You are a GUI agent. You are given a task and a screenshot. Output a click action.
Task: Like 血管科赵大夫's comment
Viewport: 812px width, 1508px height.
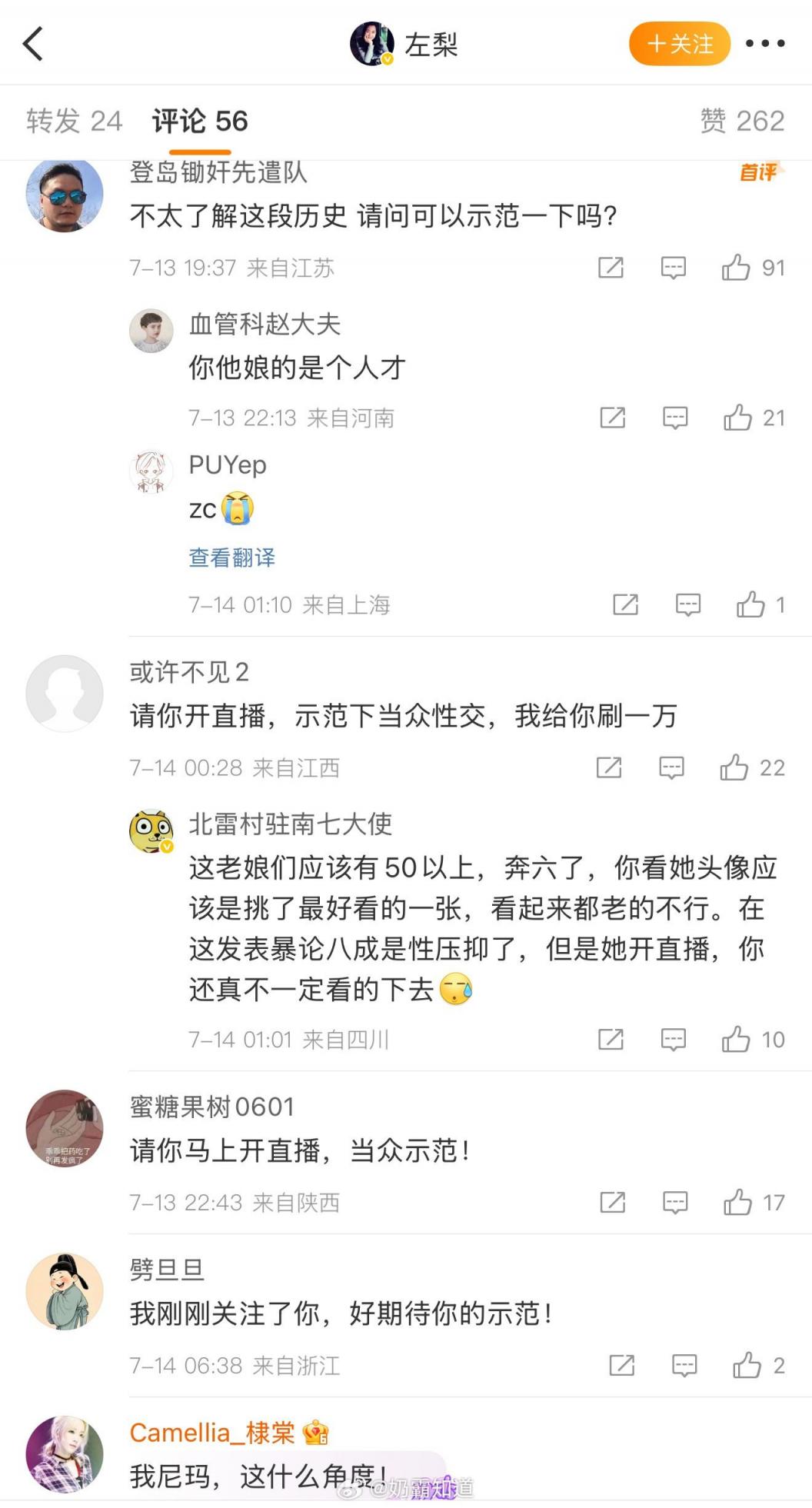click(x=737, y=418)
